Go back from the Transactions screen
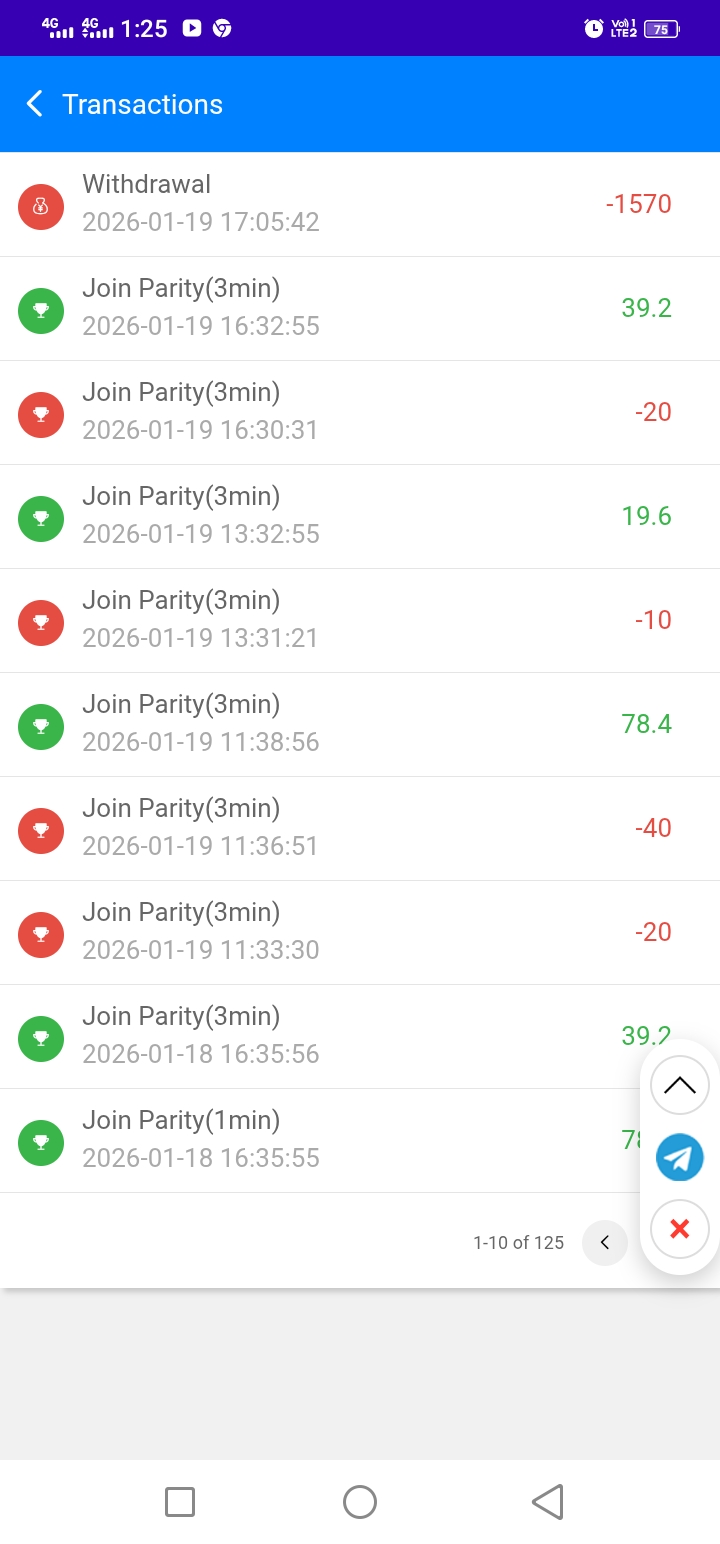 point(35,104)
